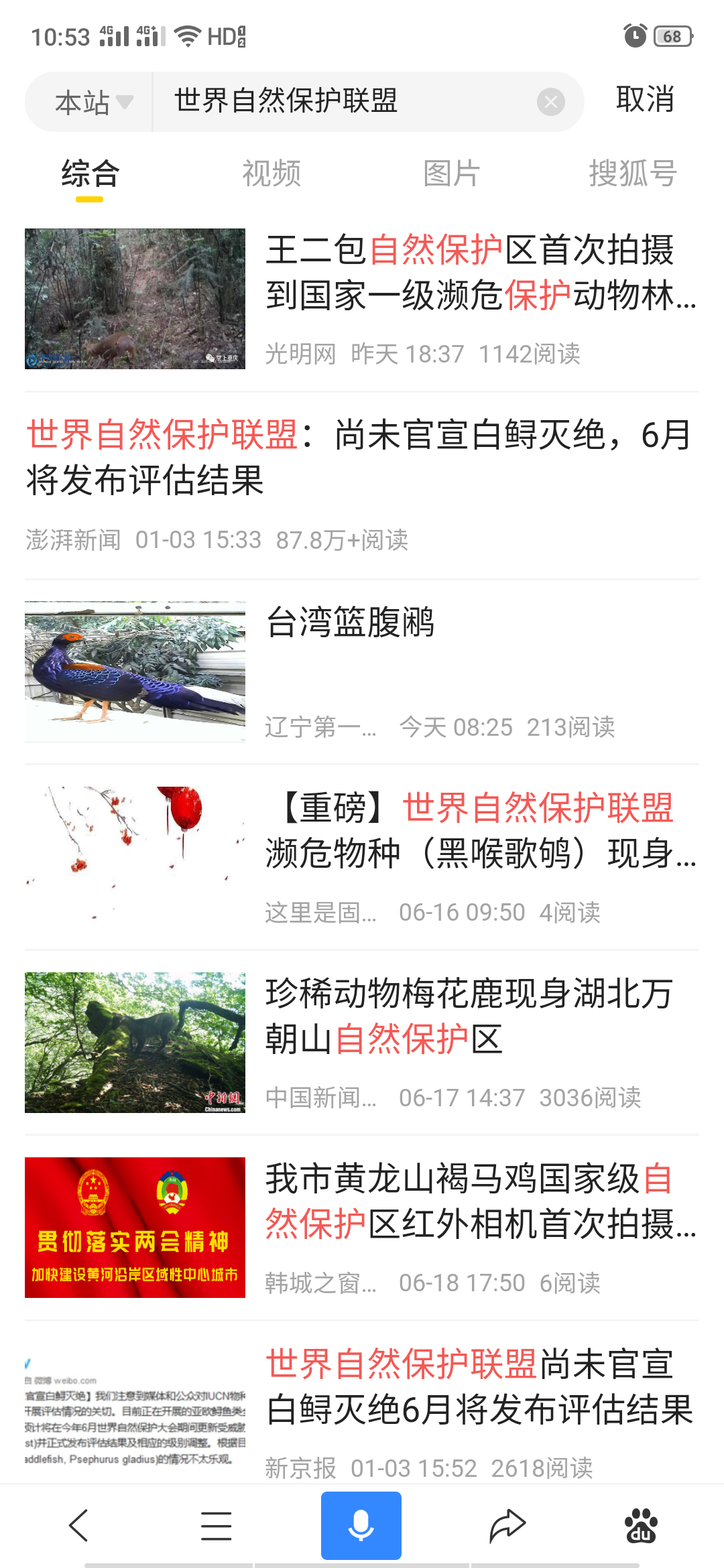Open the hamburger menu icon
724x1568 pixels.
click(x=216, y=1525)
